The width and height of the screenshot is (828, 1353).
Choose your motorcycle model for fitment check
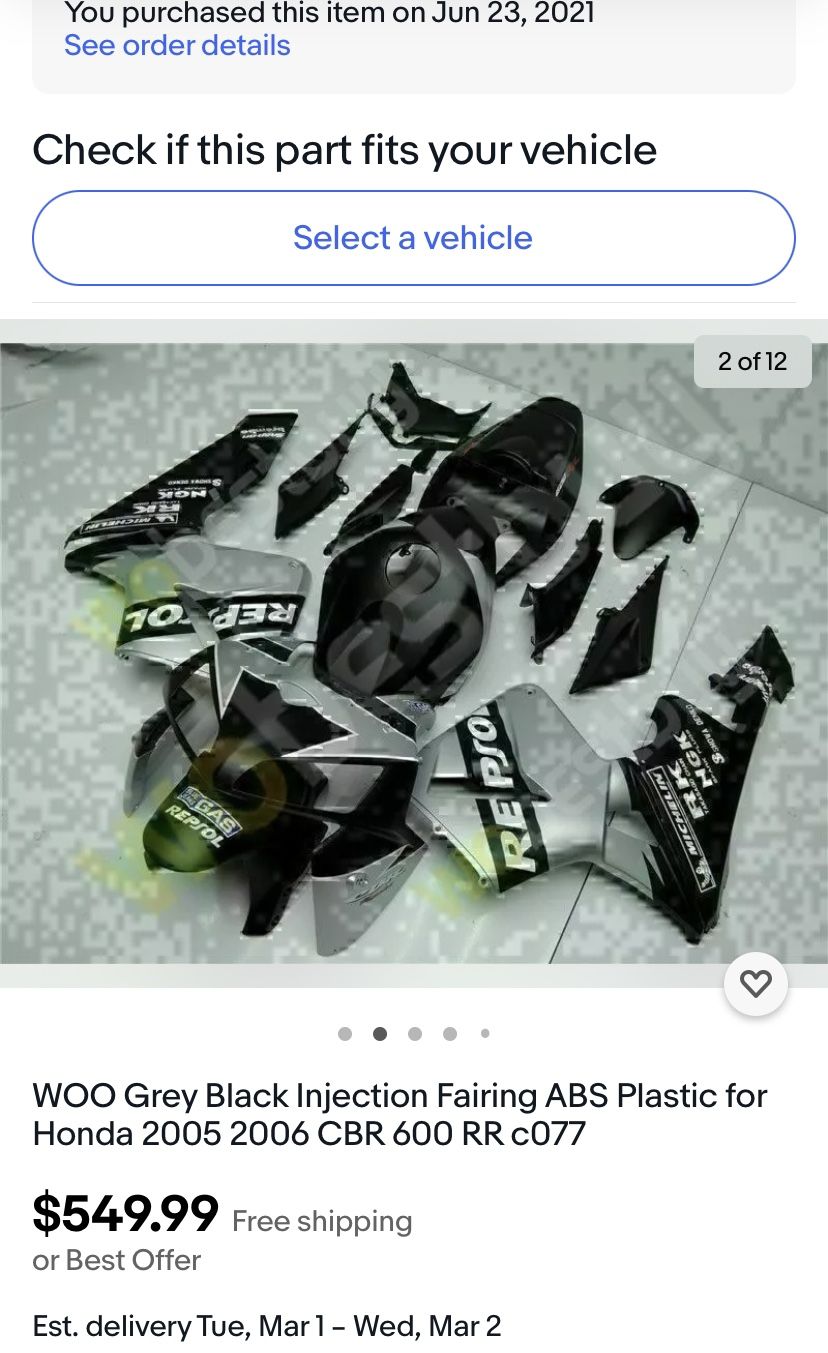pos(413,238)
